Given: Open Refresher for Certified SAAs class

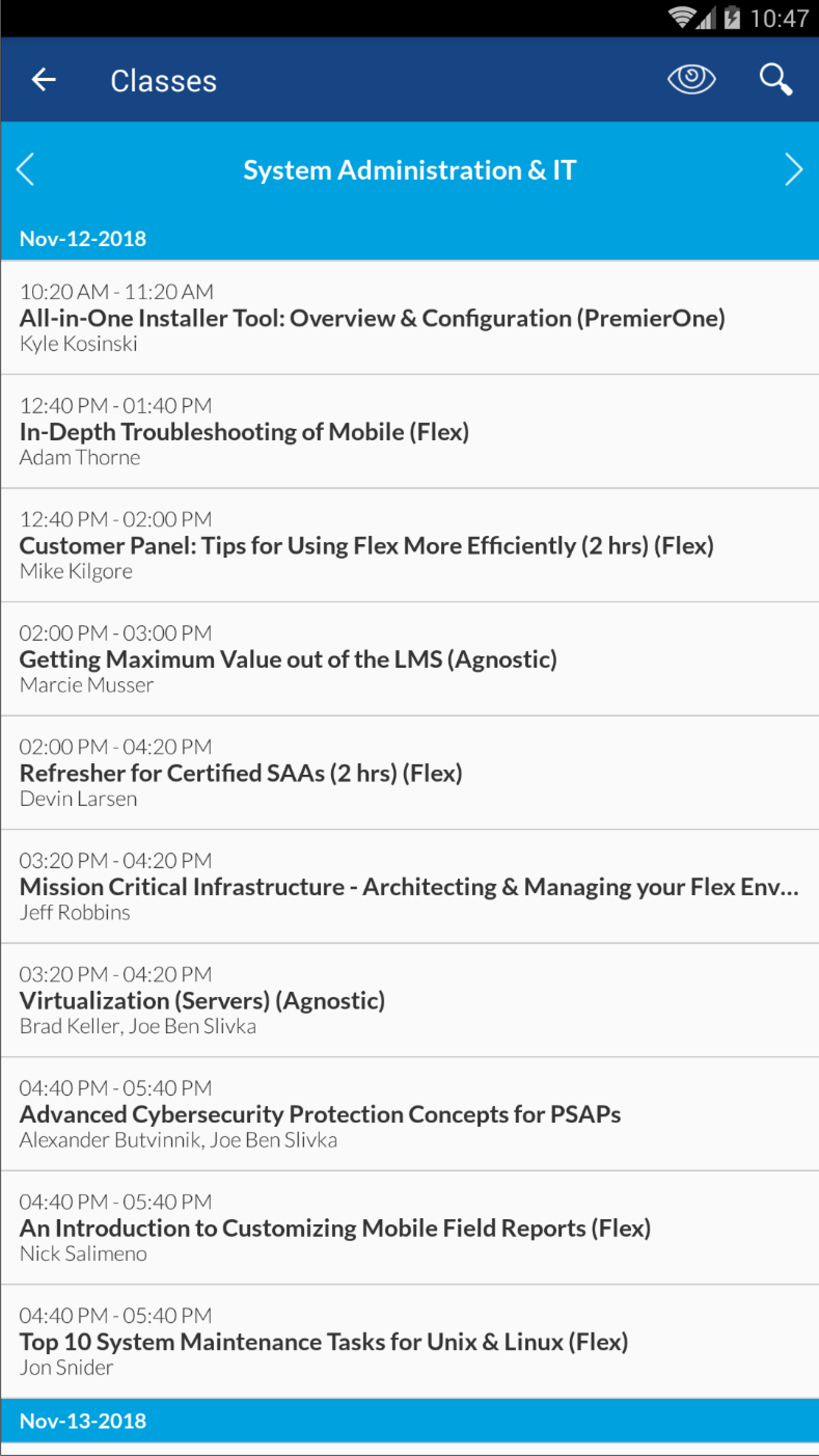Looking at the screenshot, I should 410,773.
